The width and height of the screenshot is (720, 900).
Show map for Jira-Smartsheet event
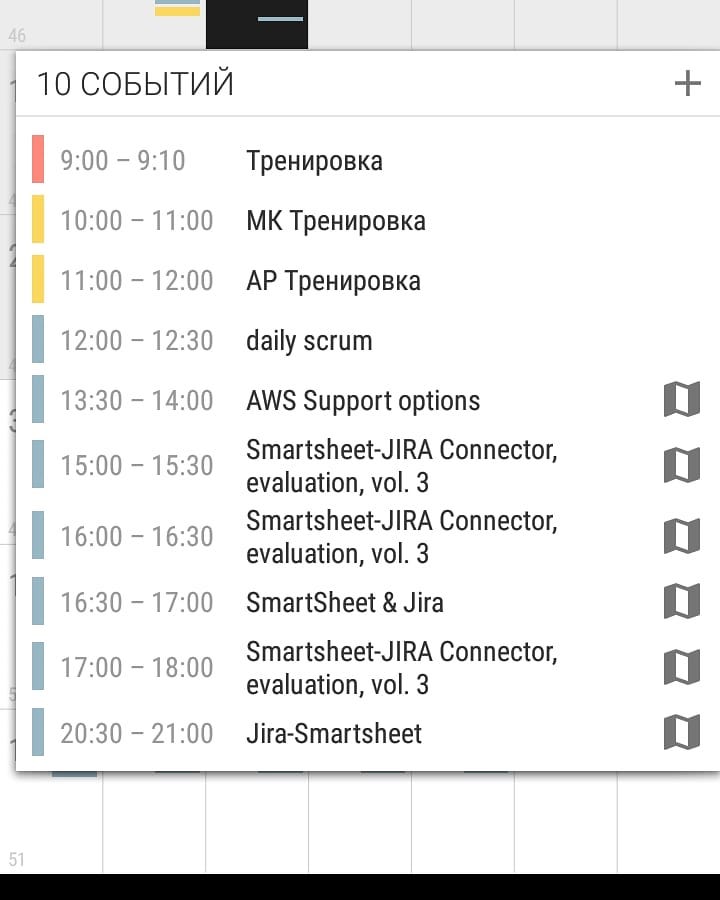click(682, 733)
